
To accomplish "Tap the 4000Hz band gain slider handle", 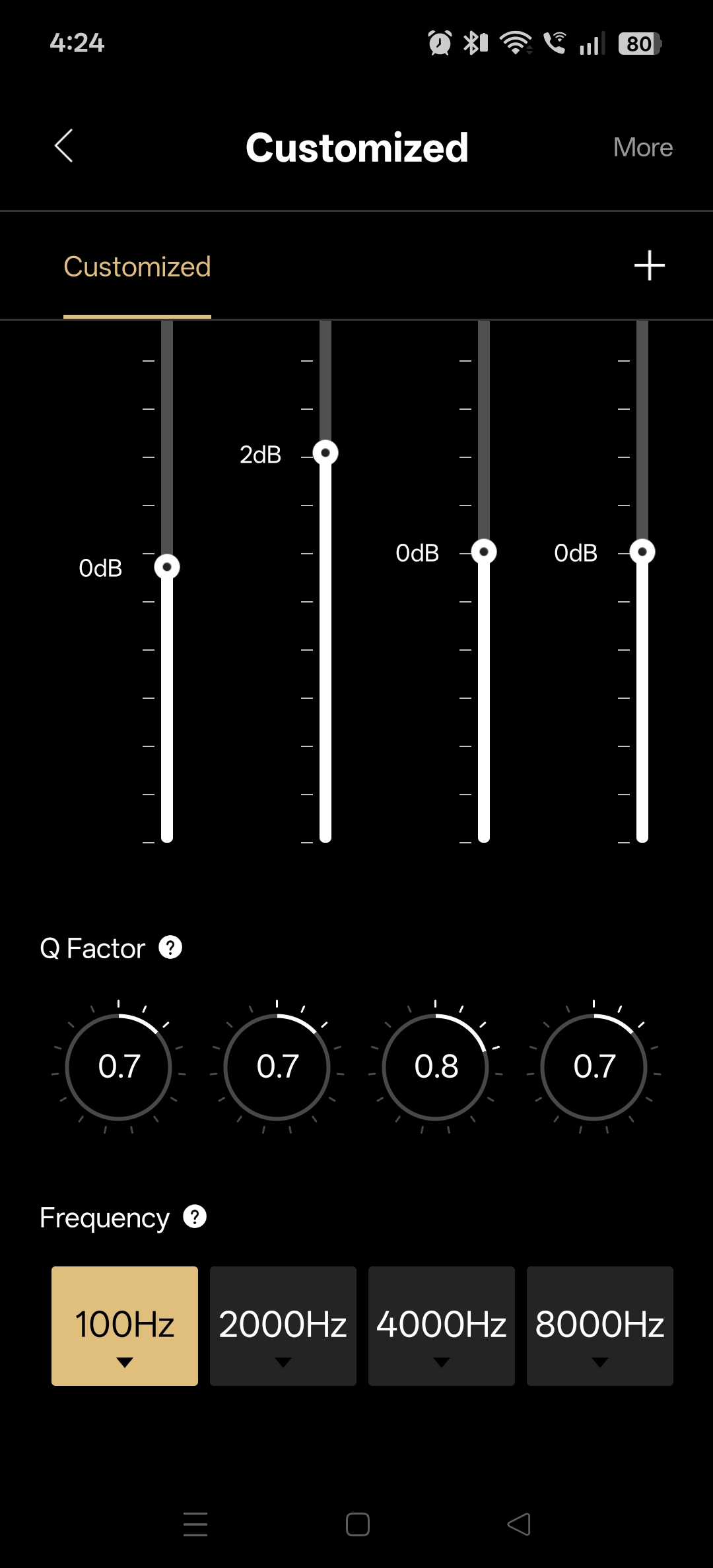I will pos(484,552).
